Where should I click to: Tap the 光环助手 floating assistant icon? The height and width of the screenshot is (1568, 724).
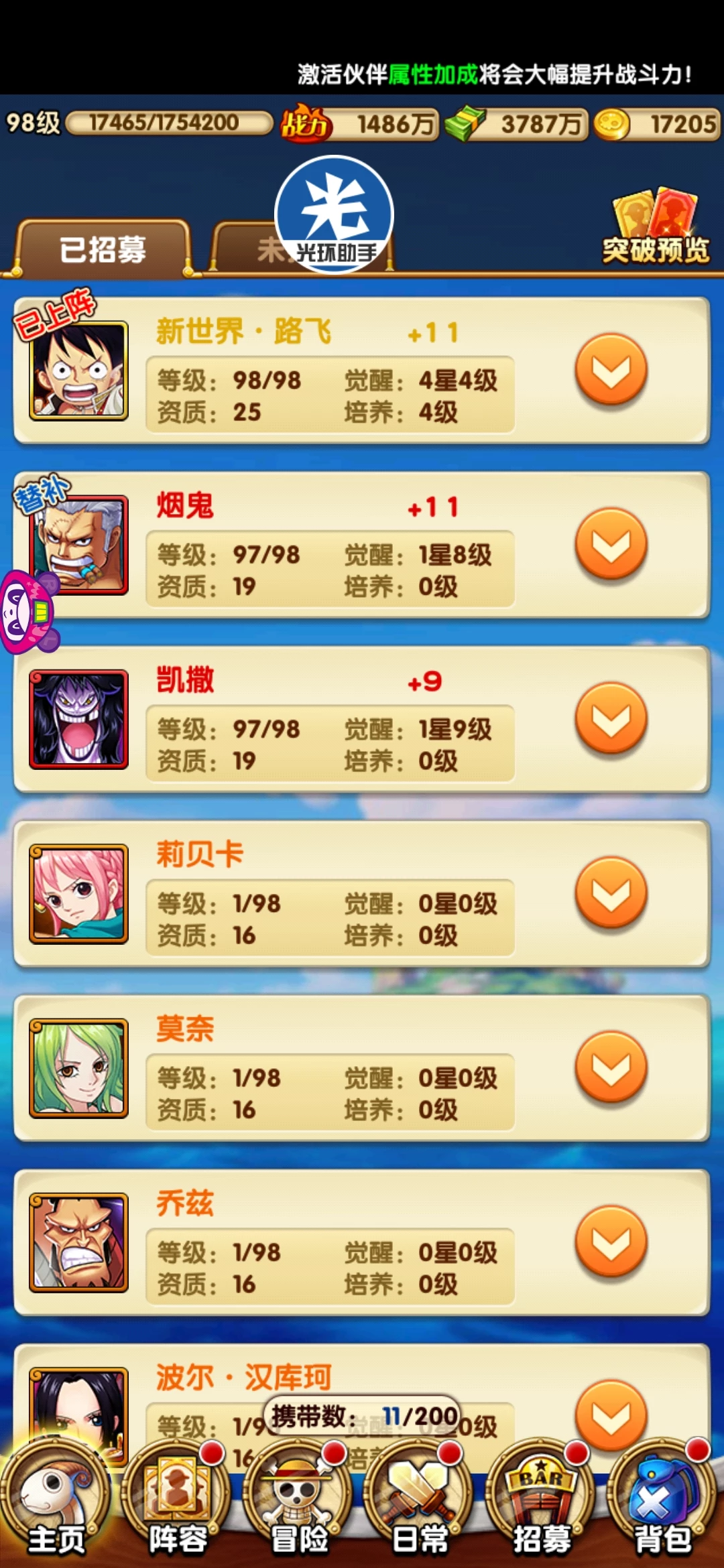click(335, 214)
